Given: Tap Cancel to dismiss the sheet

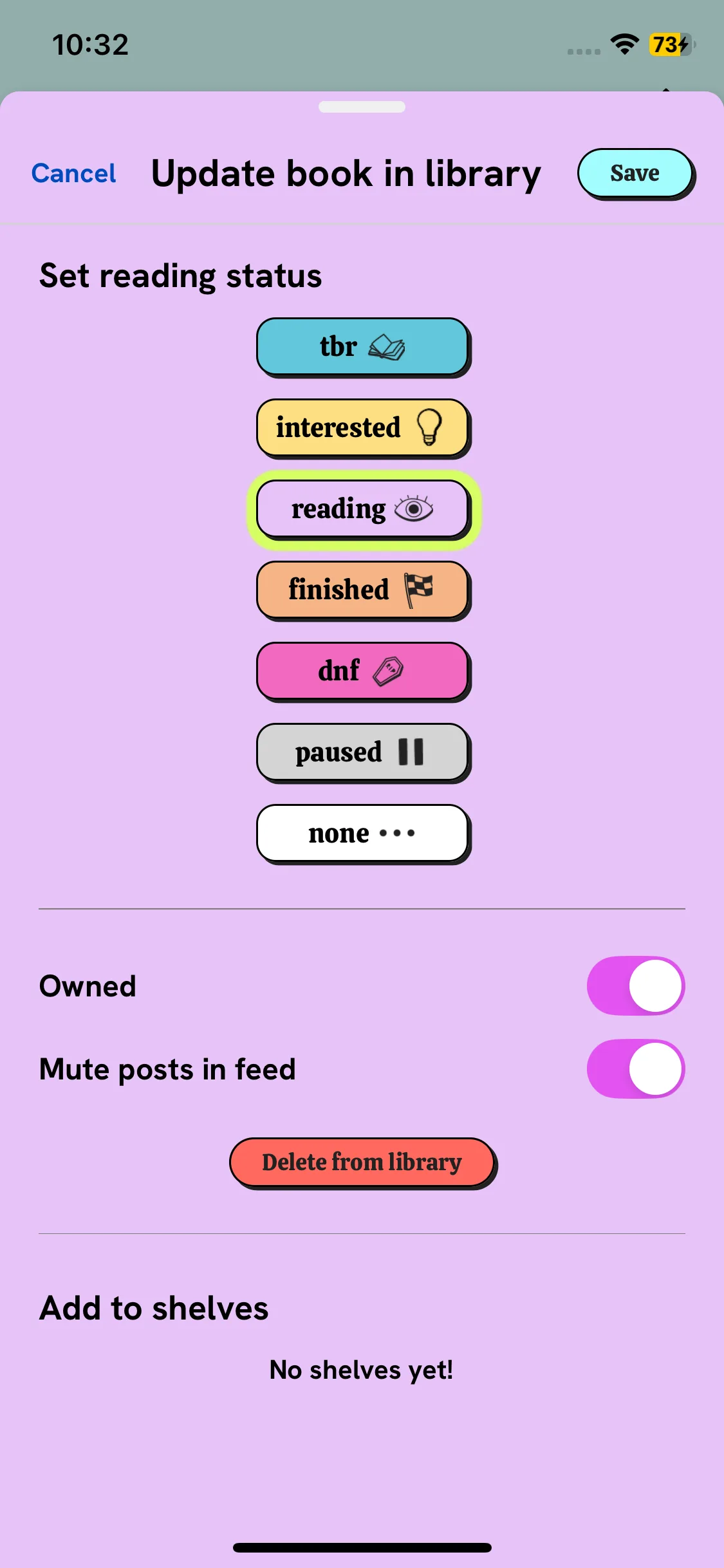Looking at the screenshot, I should pyautogui.click(x=73, y=173).
